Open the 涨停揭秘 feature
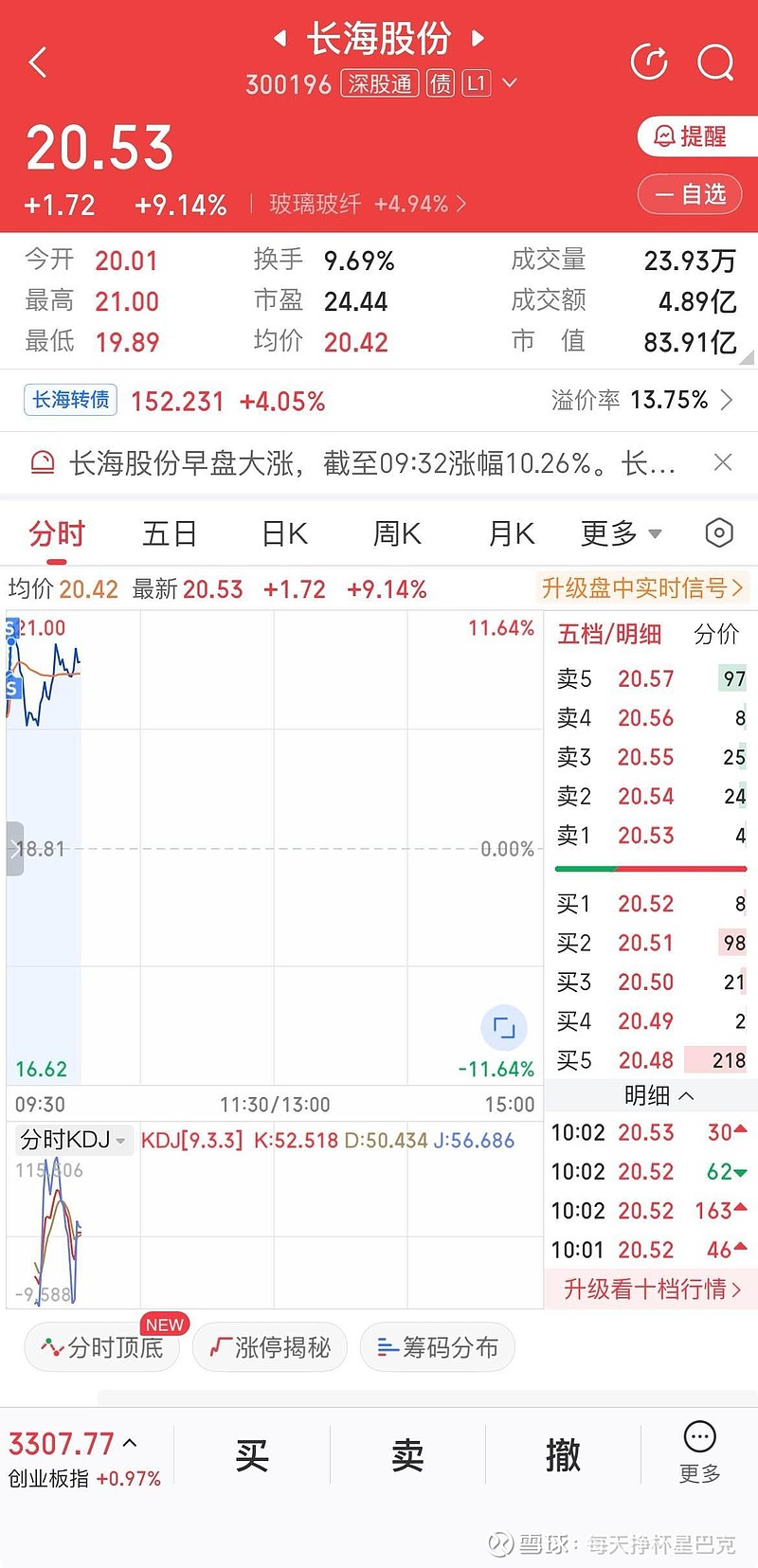Viewport: 758px width, 1568px height. (269, 1346)
